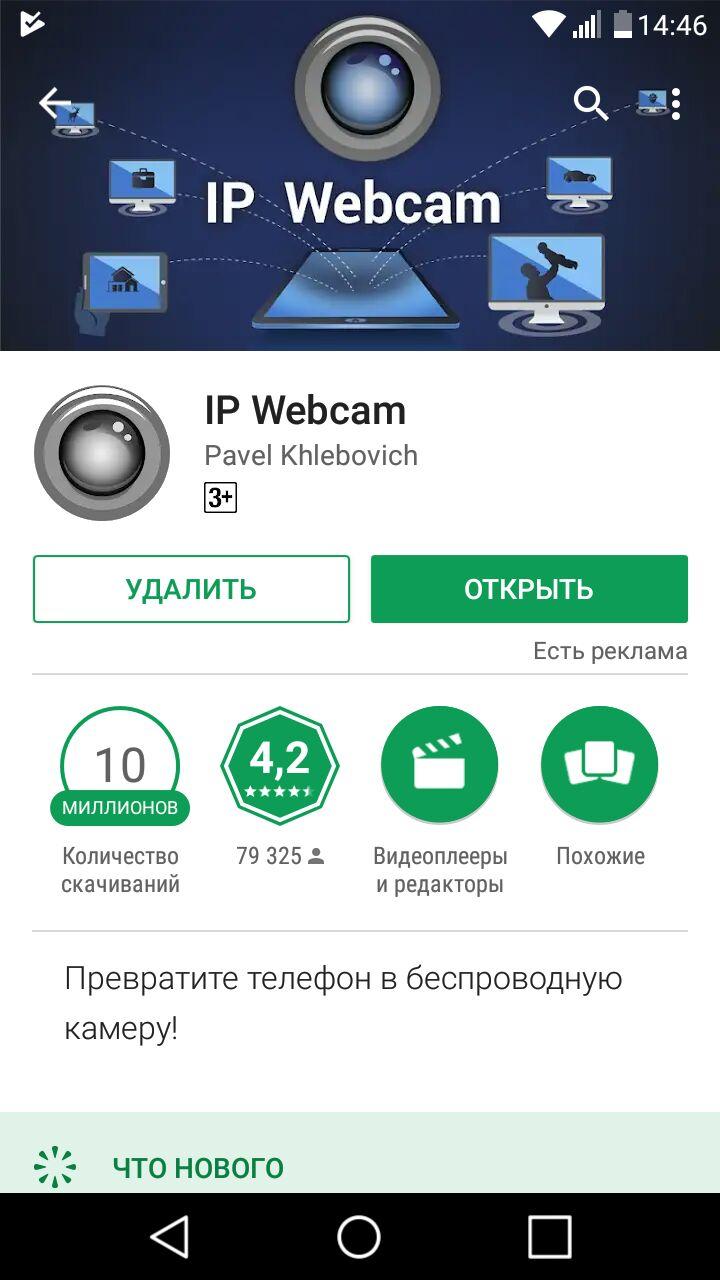Image resolution: width=720 pixels, height=1280 pixels.
Task: Tap the system Home button
Action: pos(359,1236)
